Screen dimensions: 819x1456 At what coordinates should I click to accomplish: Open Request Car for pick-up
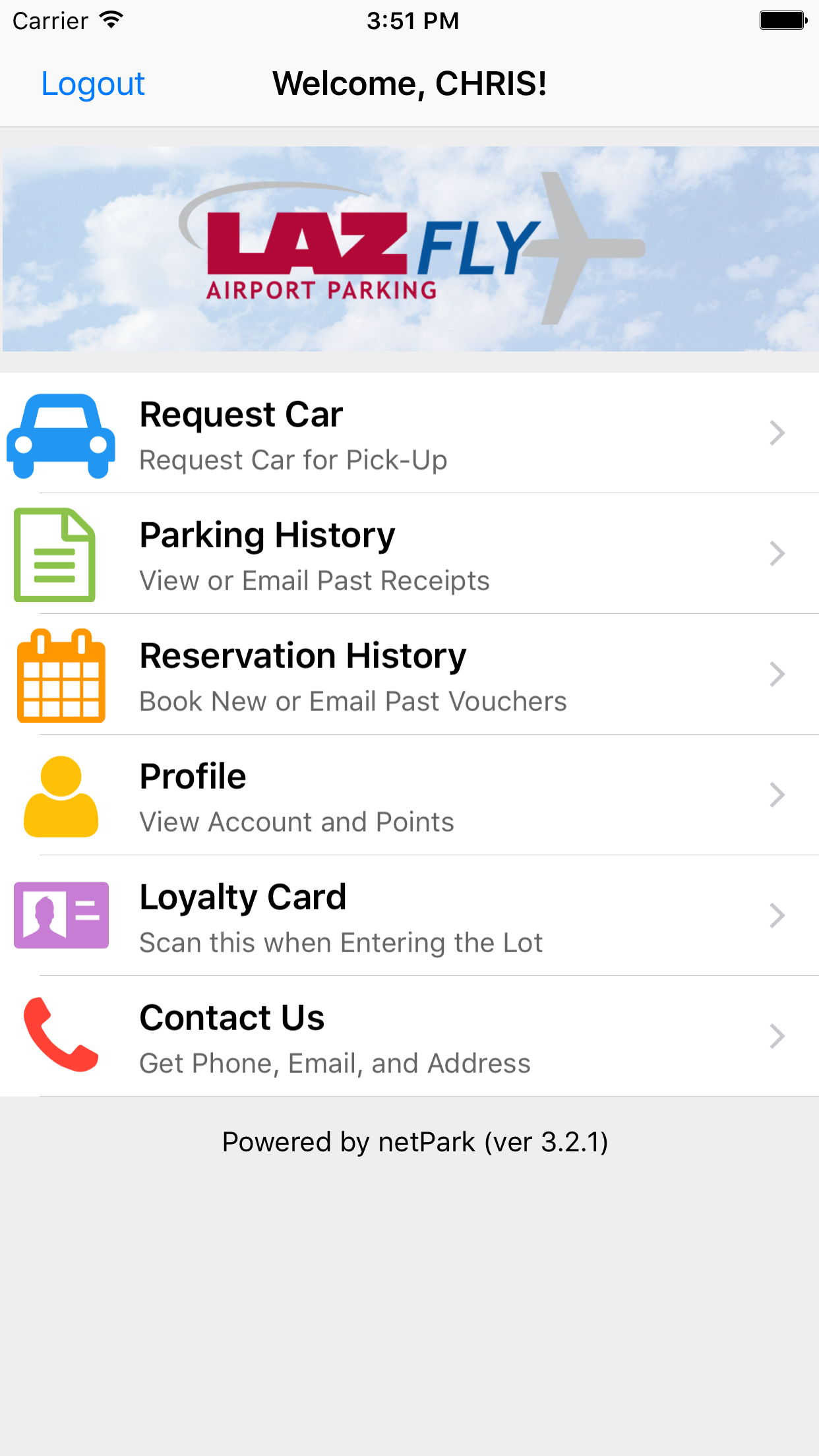(x=409, y=434)
